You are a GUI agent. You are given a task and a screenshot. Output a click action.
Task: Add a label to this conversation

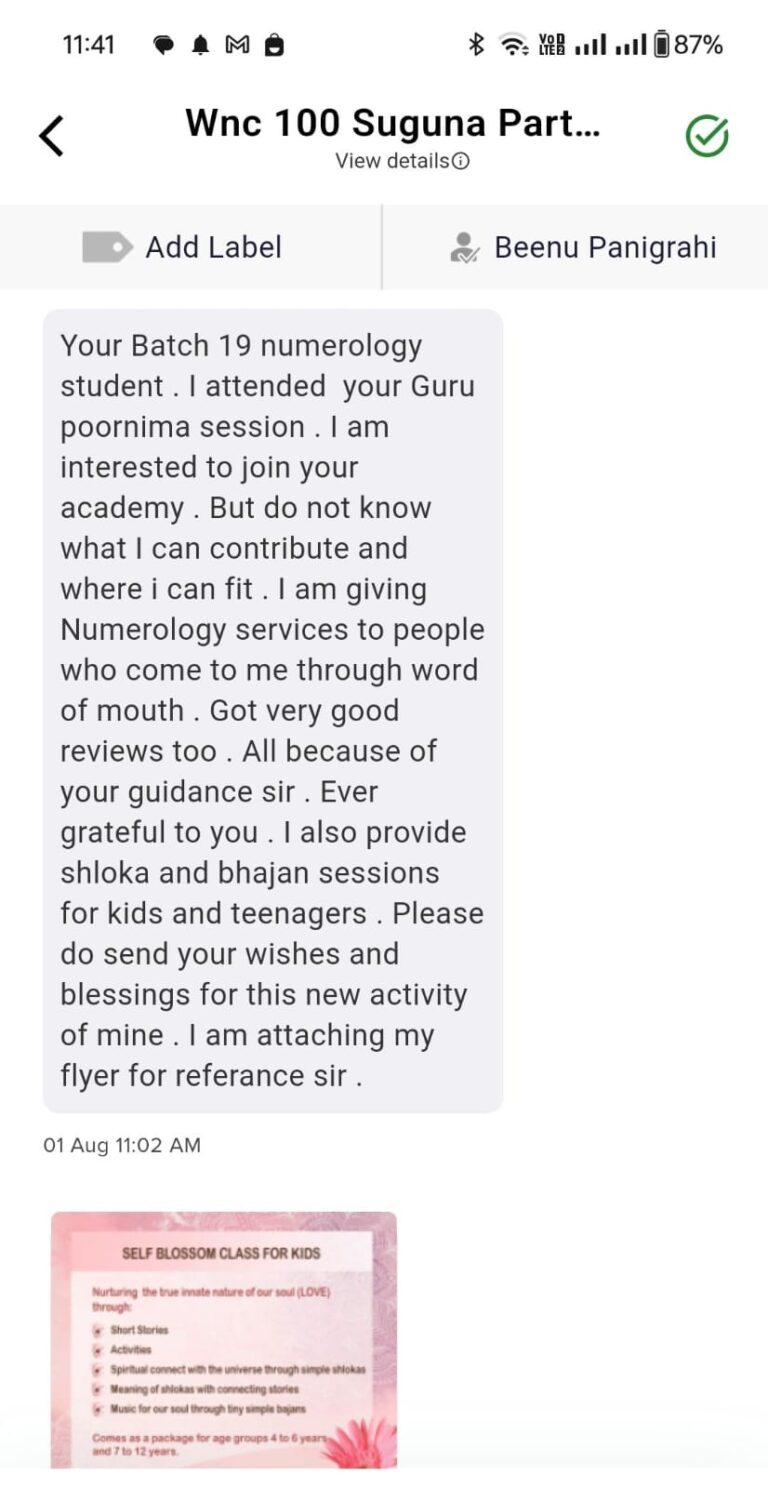[182, 247]
